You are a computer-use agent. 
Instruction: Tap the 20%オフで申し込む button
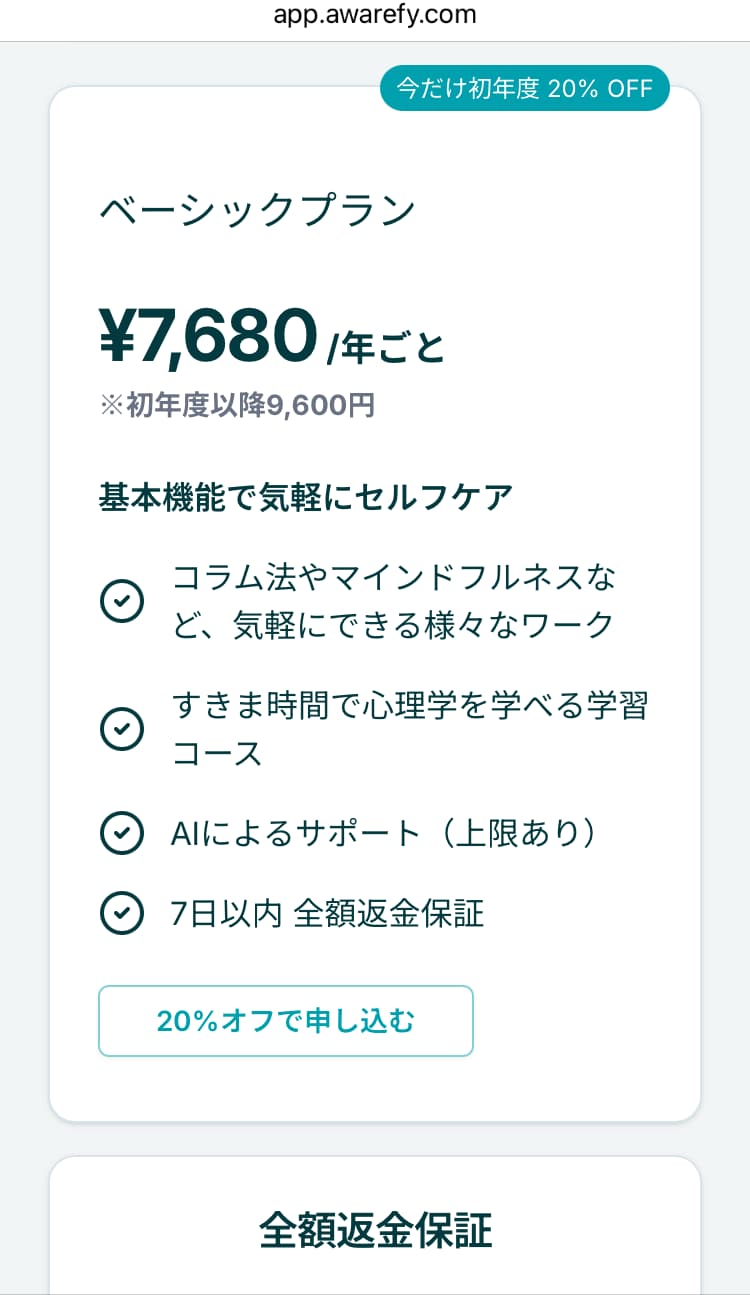285,1020
